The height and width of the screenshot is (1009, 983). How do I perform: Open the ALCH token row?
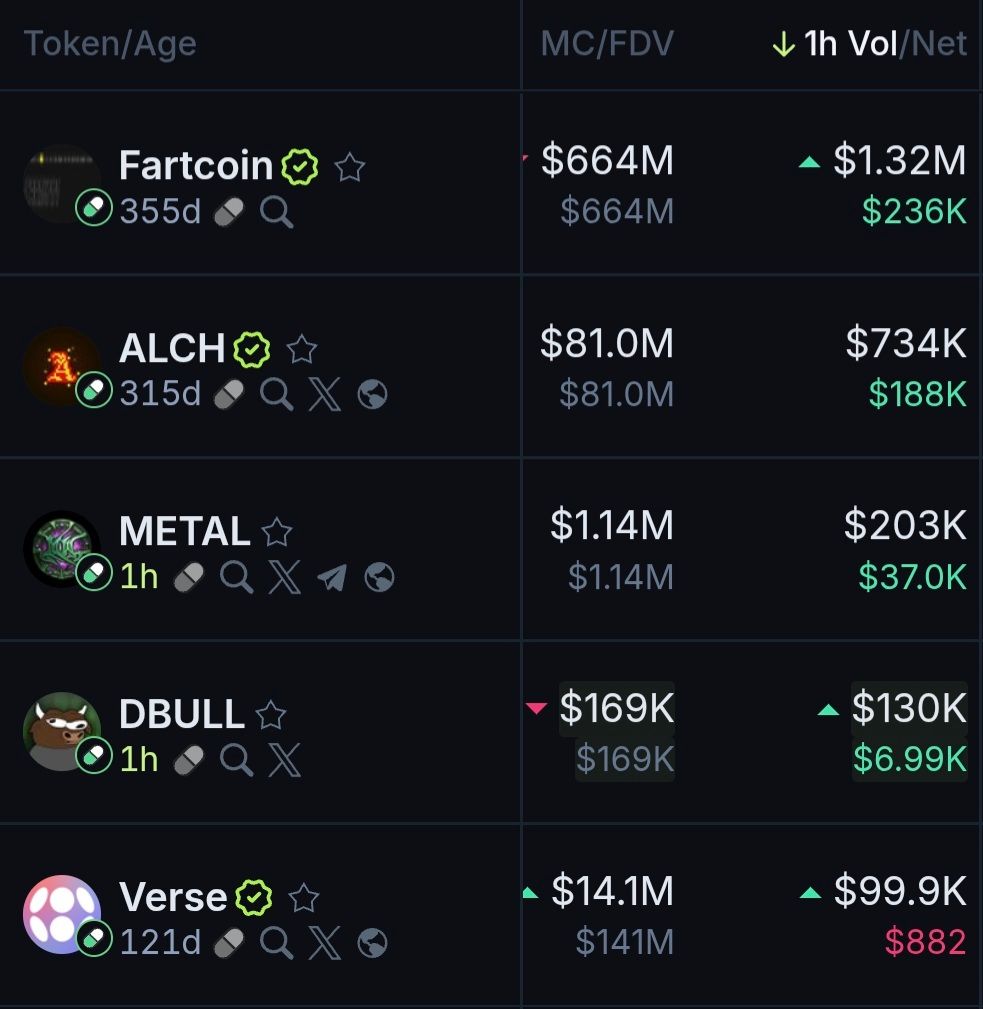(172, 349)
